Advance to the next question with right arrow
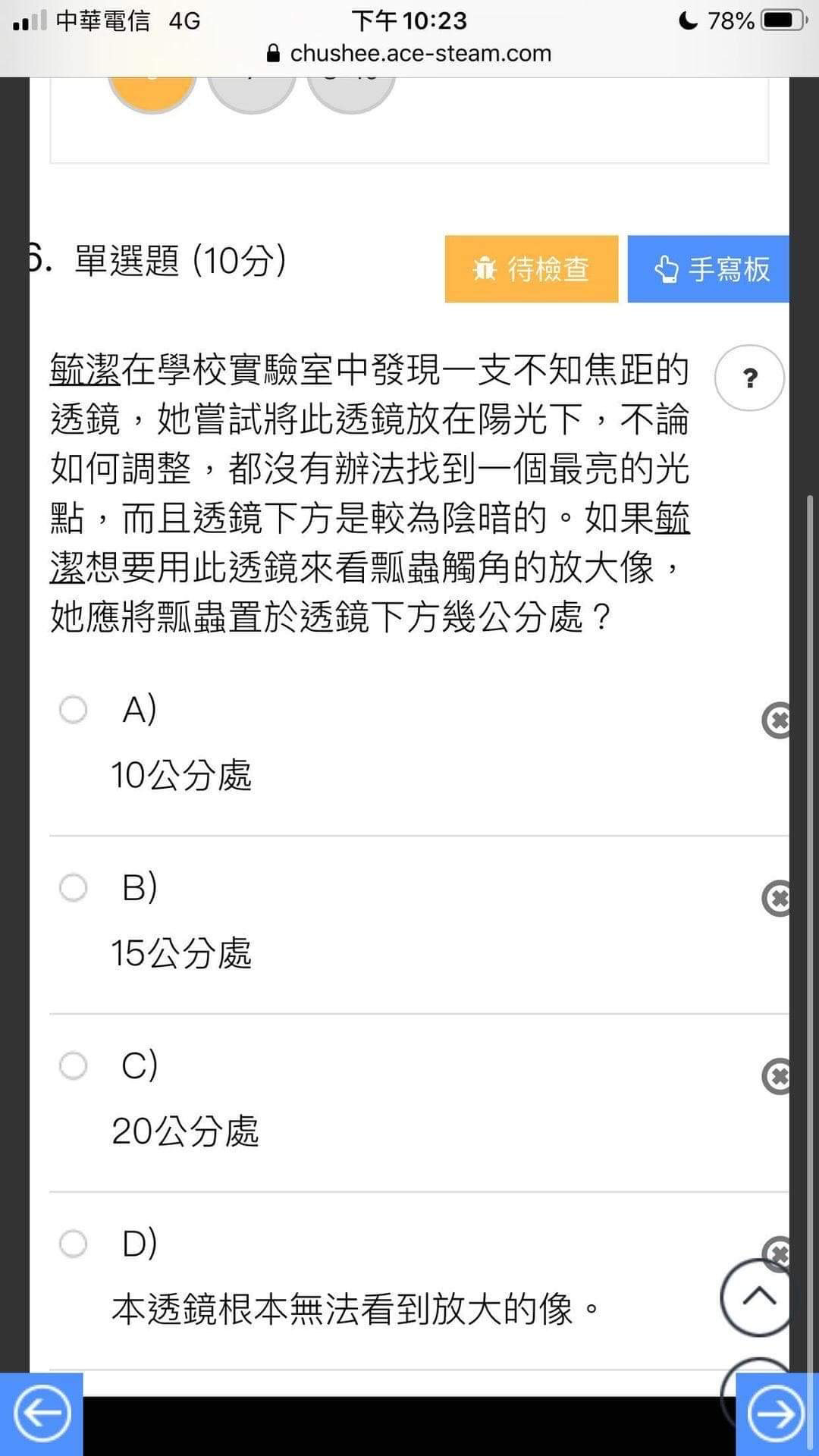Image resolution: width=819 pixels, height=1456 pixels. (777, 1414)
